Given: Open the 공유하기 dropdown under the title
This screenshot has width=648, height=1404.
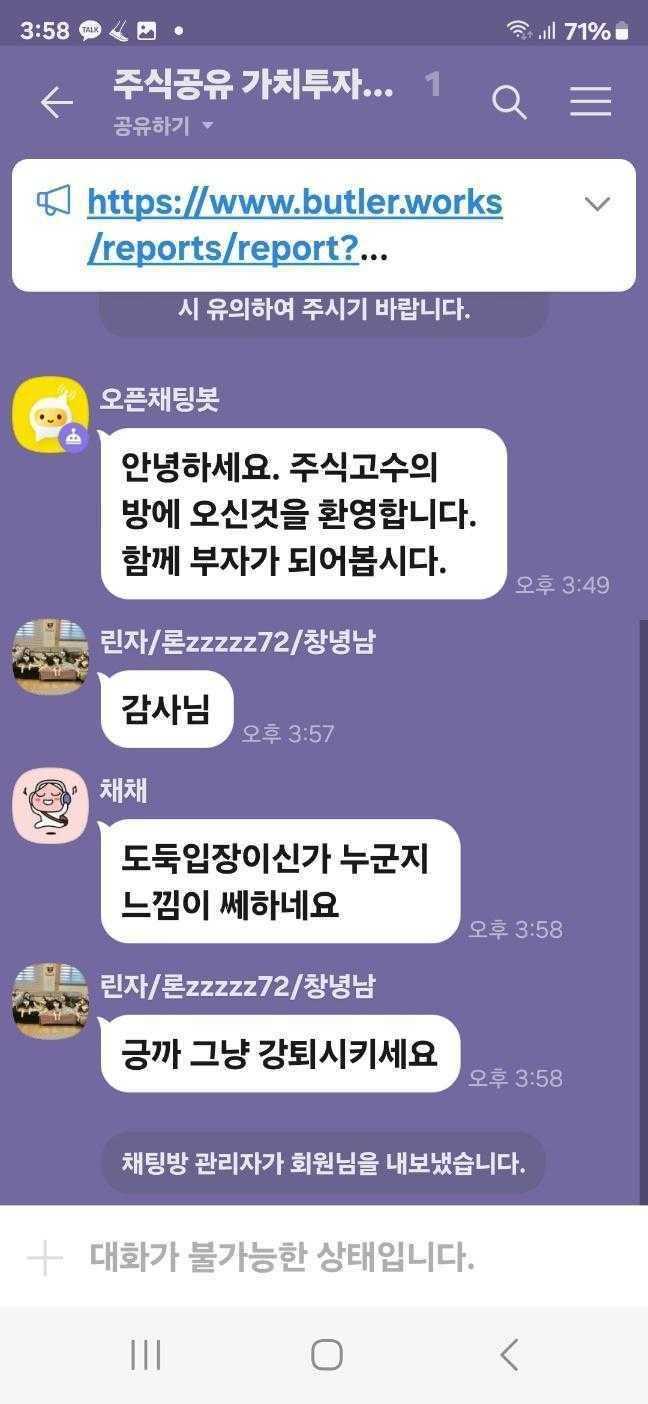Looking at the screenshot, I should [163, 126].
